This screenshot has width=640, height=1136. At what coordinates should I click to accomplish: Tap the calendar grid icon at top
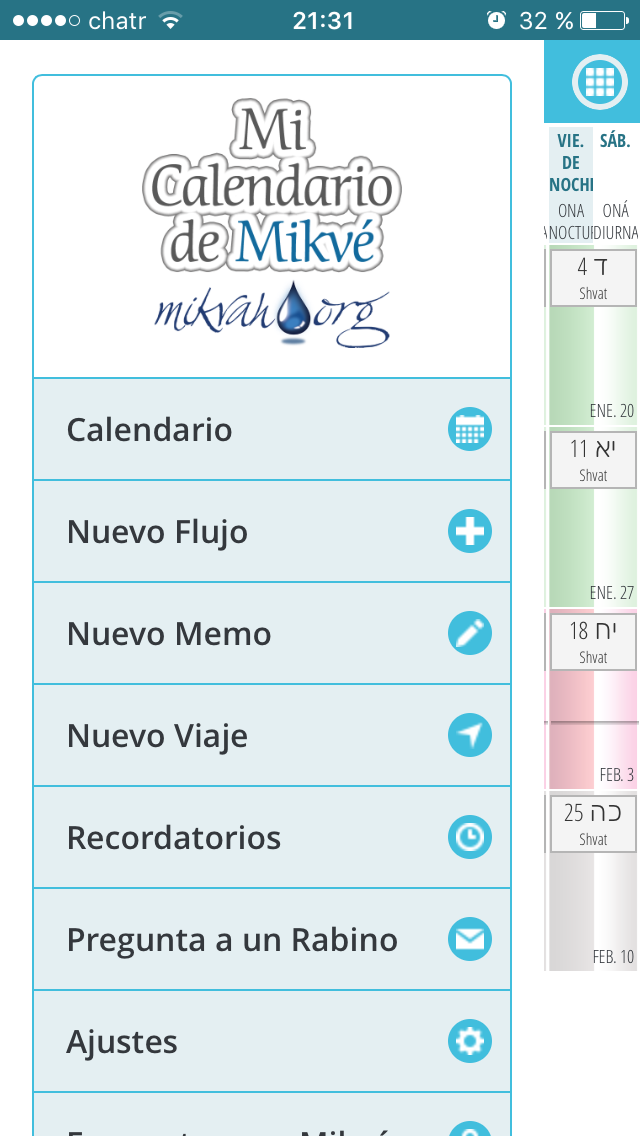click(599, 82)
